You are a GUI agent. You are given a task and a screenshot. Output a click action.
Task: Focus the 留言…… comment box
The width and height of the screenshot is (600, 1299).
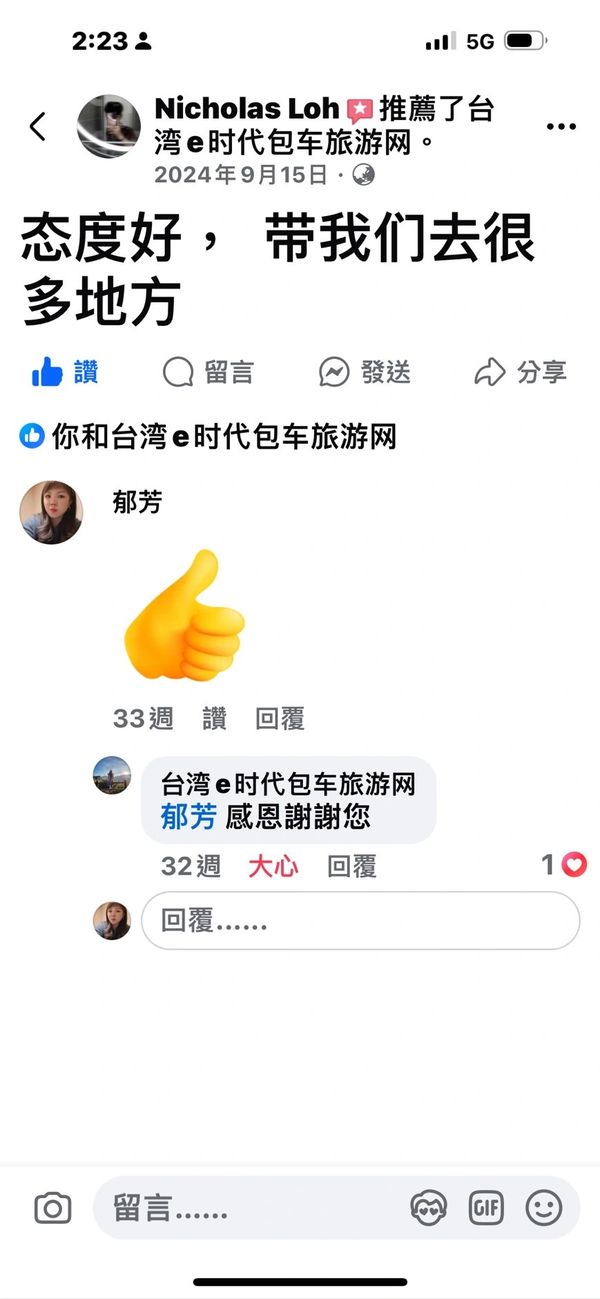pyautogui.click(x=250, y=1209)
